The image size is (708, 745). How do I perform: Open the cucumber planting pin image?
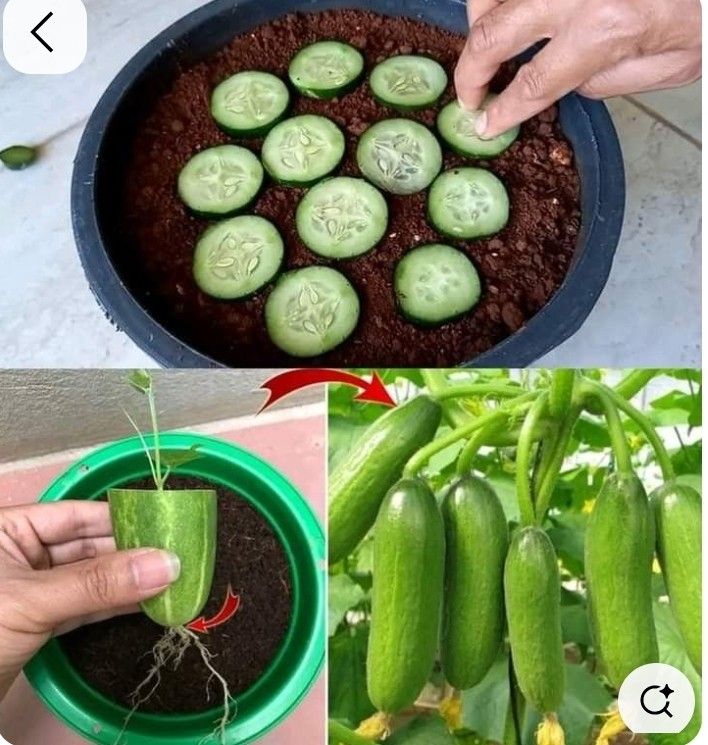pos(354,300)
